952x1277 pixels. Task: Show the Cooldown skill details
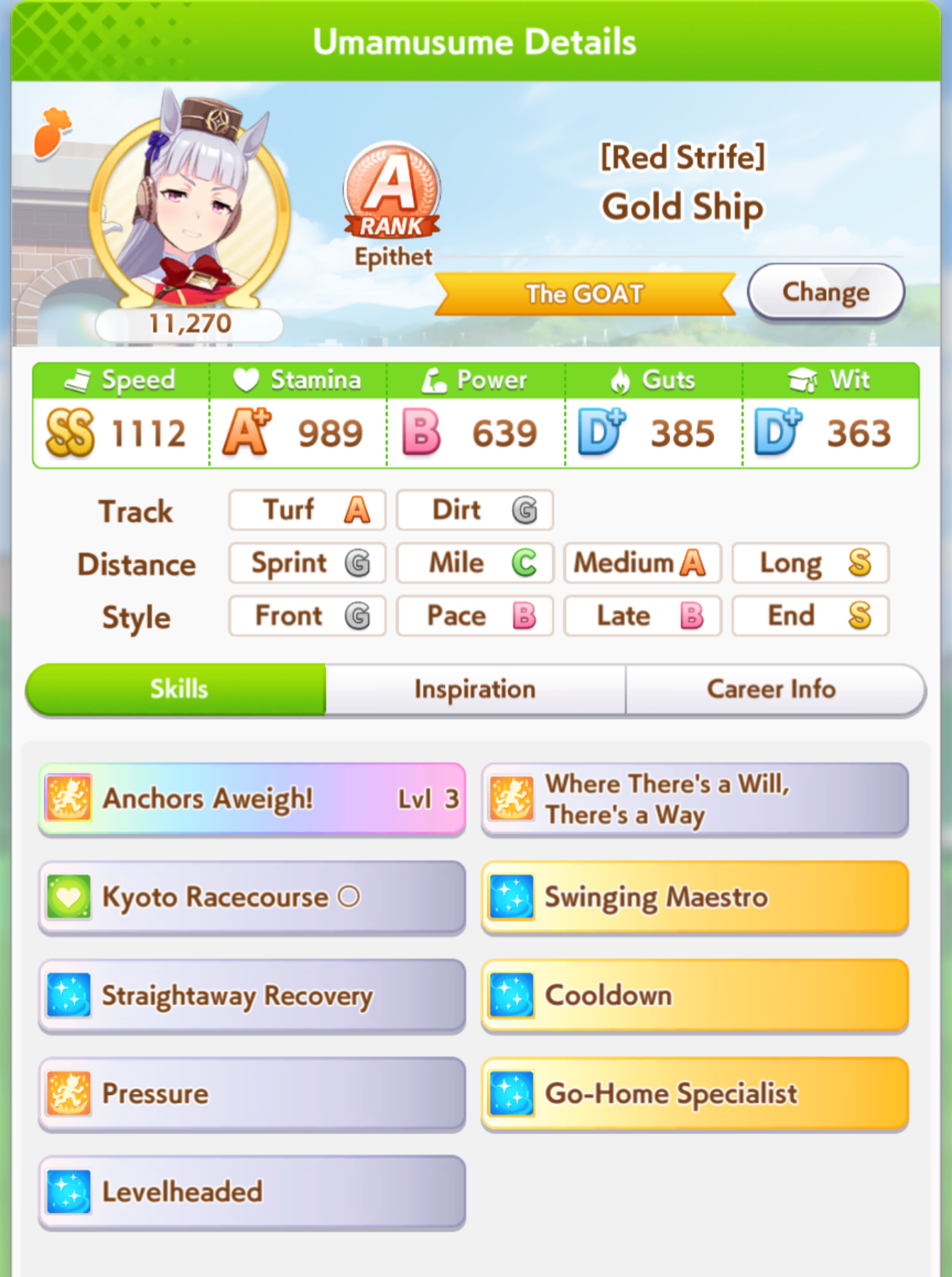pos(694,996)
